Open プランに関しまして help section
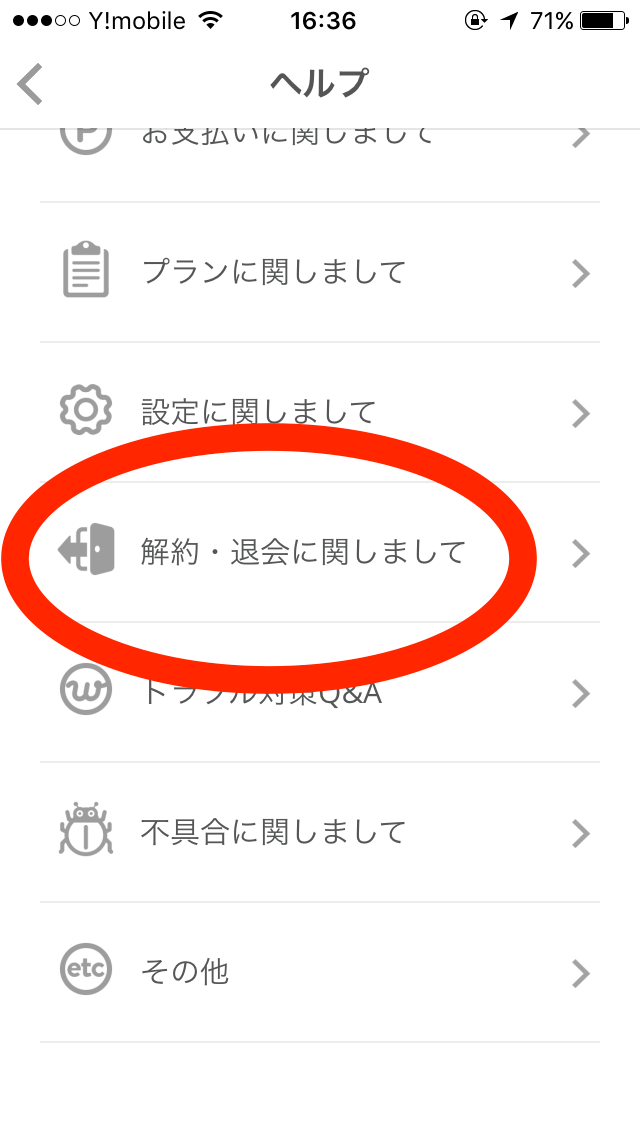The width and height of the screenshot is (640, 1136). pyautogui.click(x=320, y=272)
